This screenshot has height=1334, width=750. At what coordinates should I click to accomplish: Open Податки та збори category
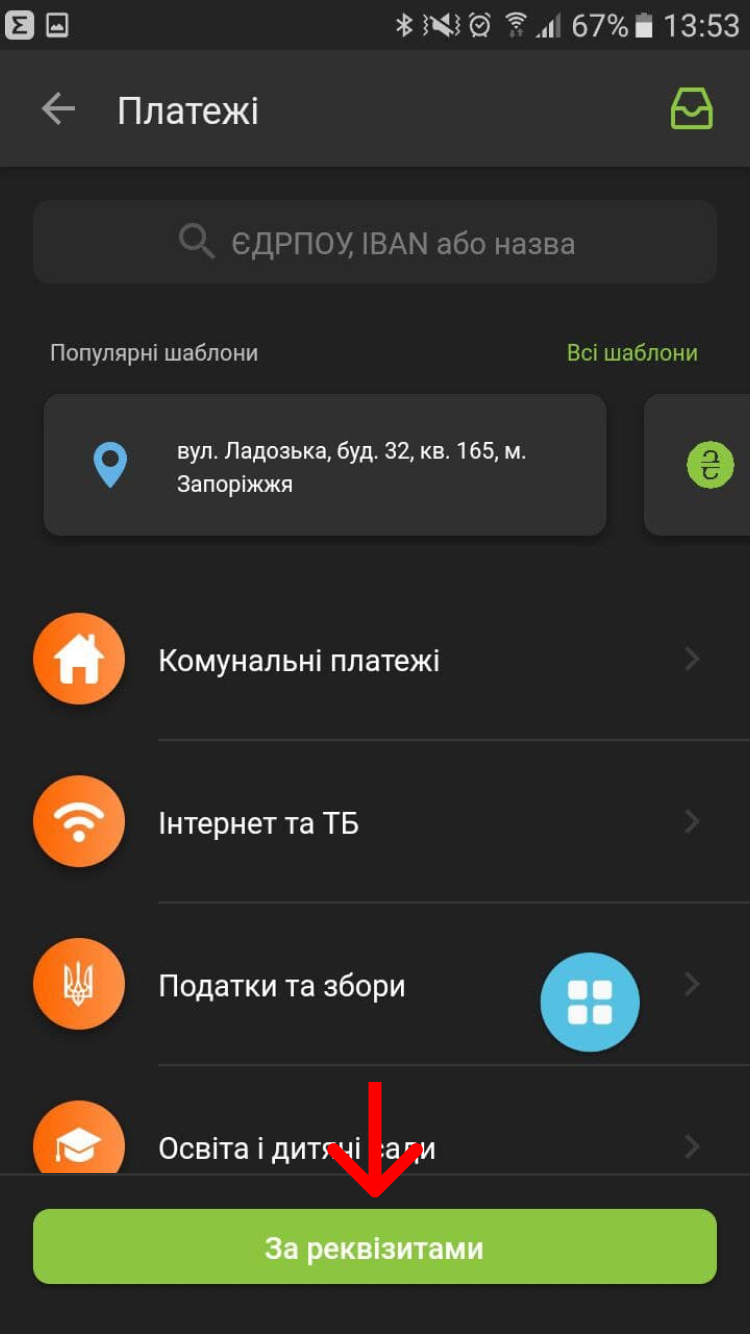point(281,986)
